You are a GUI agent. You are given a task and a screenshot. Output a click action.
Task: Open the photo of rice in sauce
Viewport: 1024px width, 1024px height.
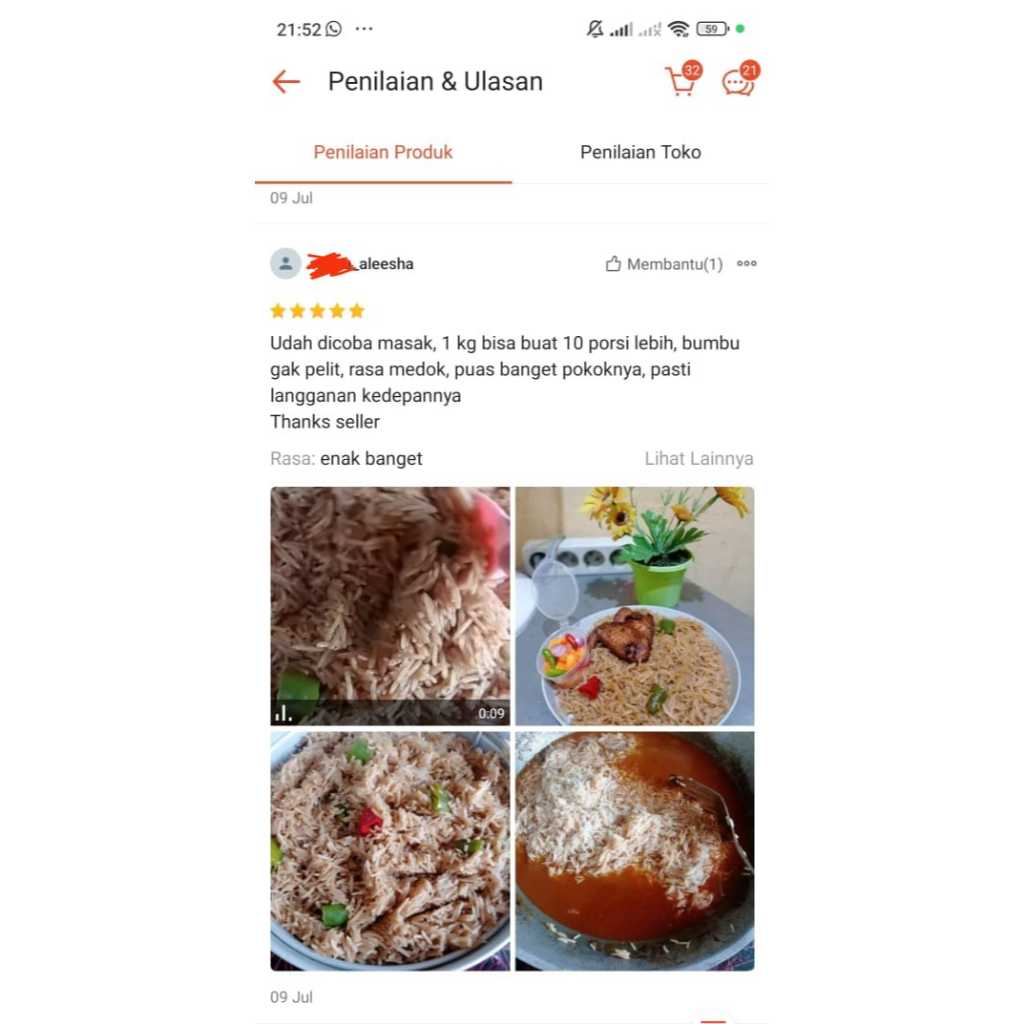(635, 851)
